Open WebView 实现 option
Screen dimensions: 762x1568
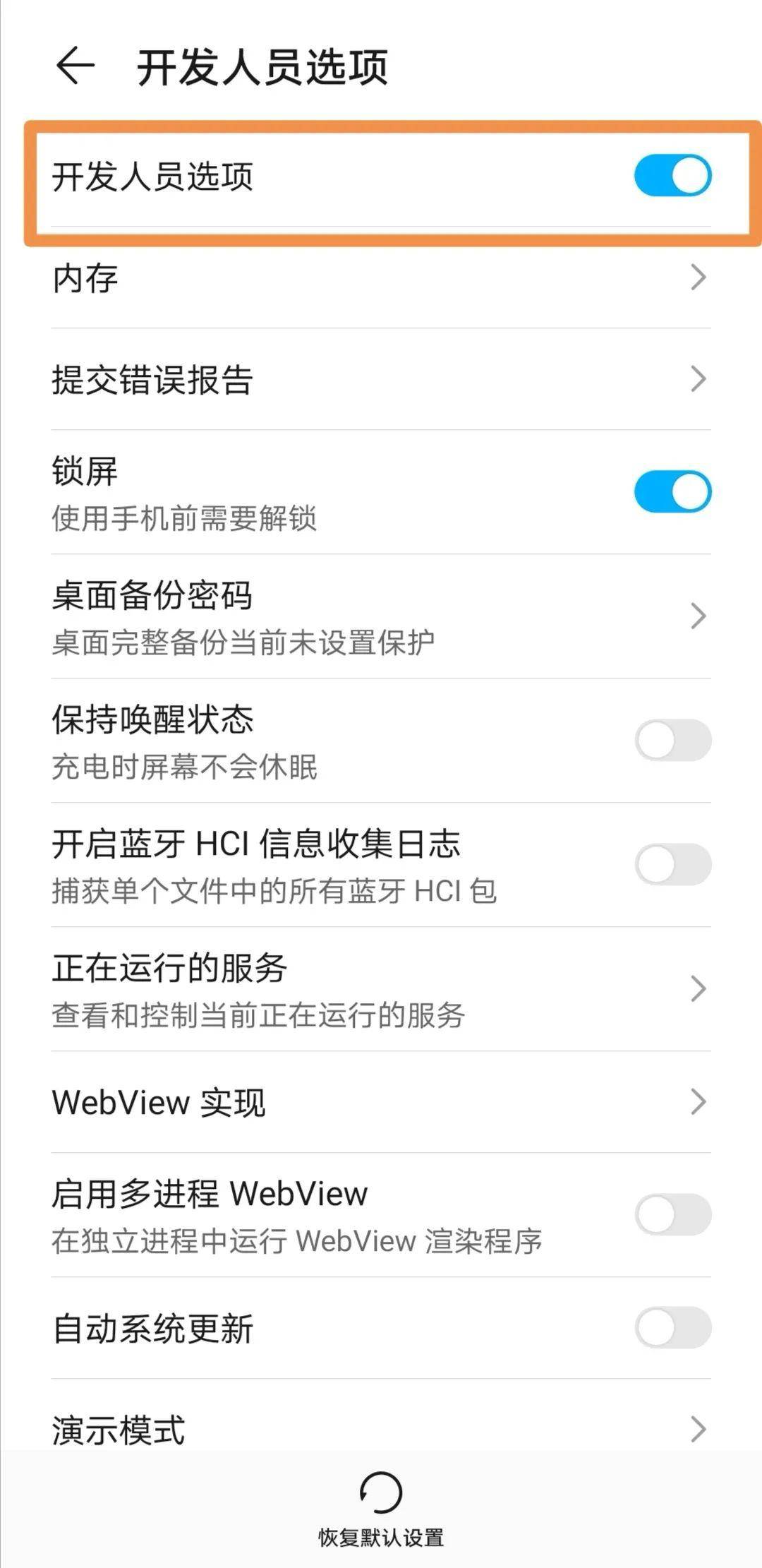[381, 1102]
